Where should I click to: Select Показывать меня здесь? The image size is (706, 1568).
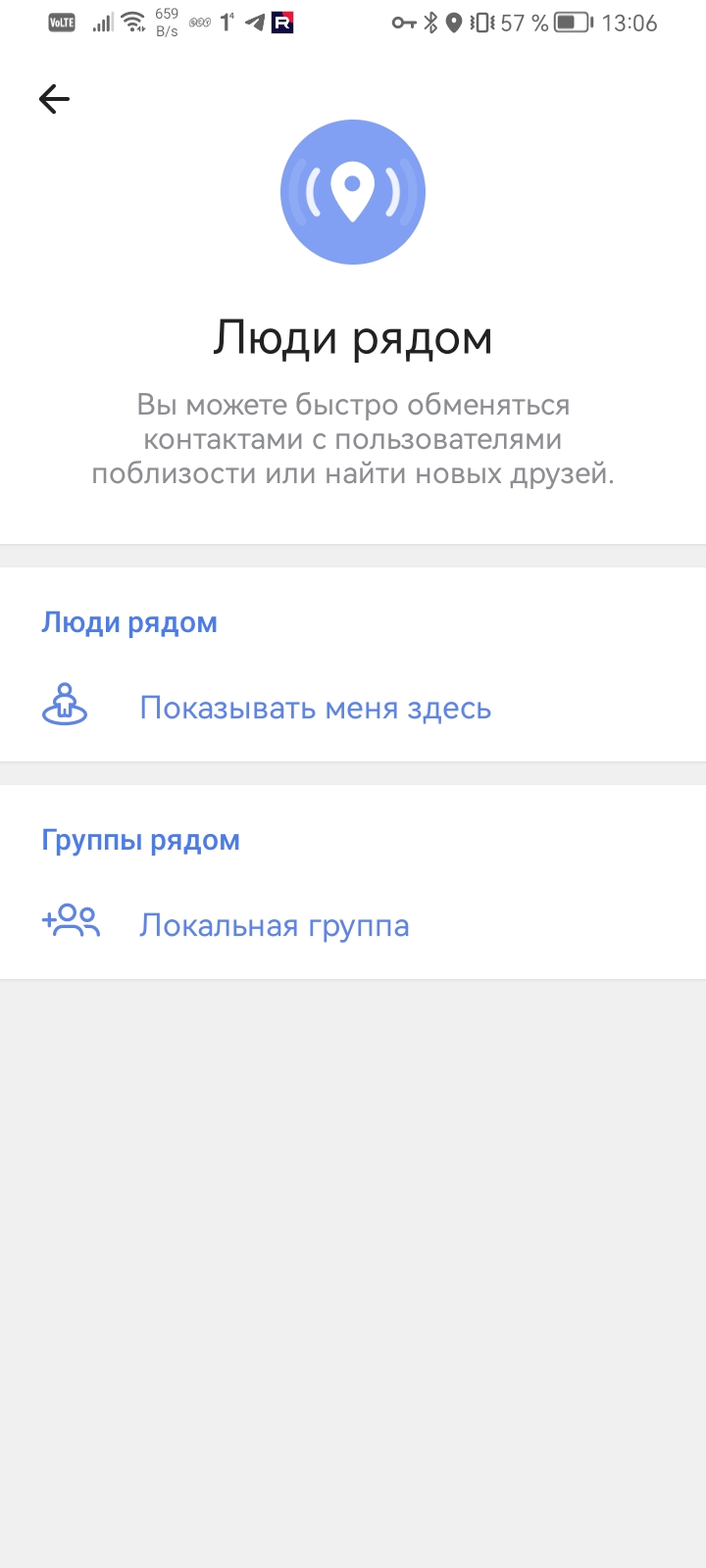(315, 708)
